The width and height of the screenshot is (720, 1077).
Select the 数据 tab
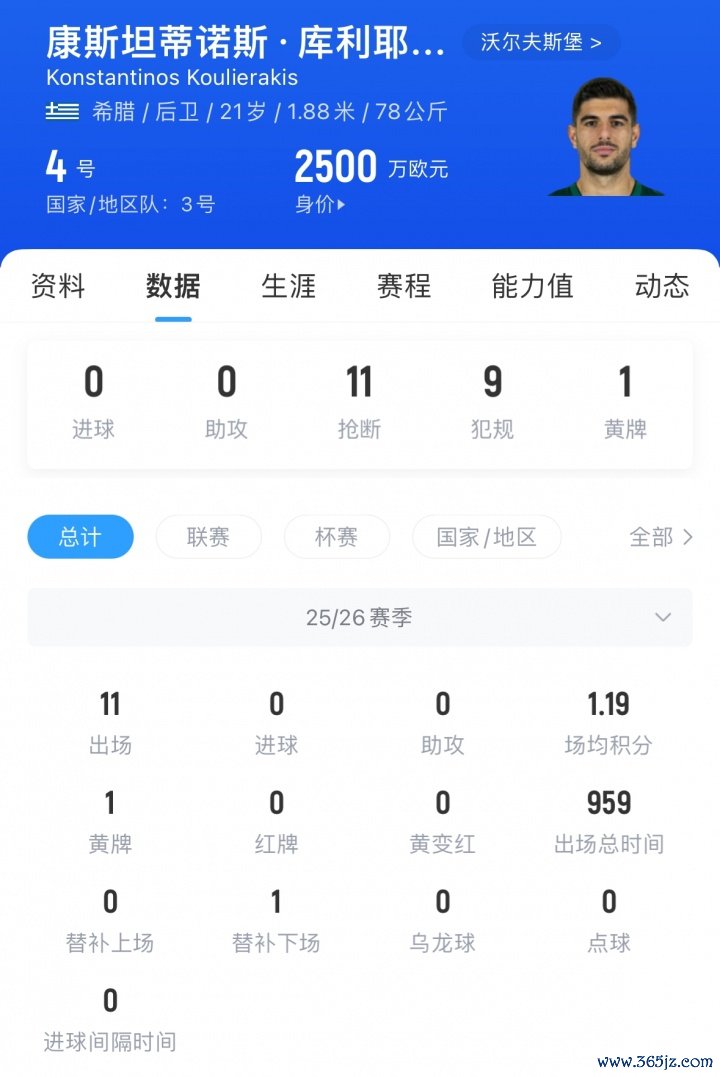pyautogui.click(x=173, y=286)
